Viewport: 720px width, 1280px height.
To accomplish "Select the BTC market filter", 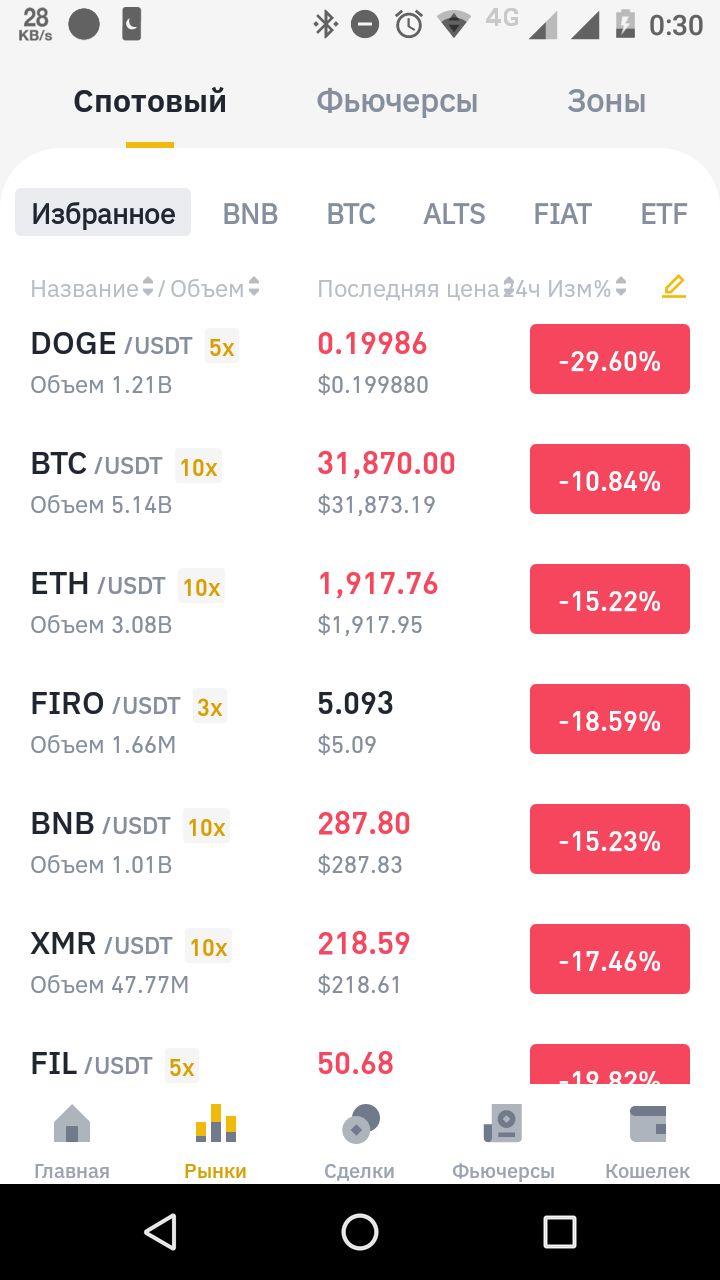I will [351, 213].
